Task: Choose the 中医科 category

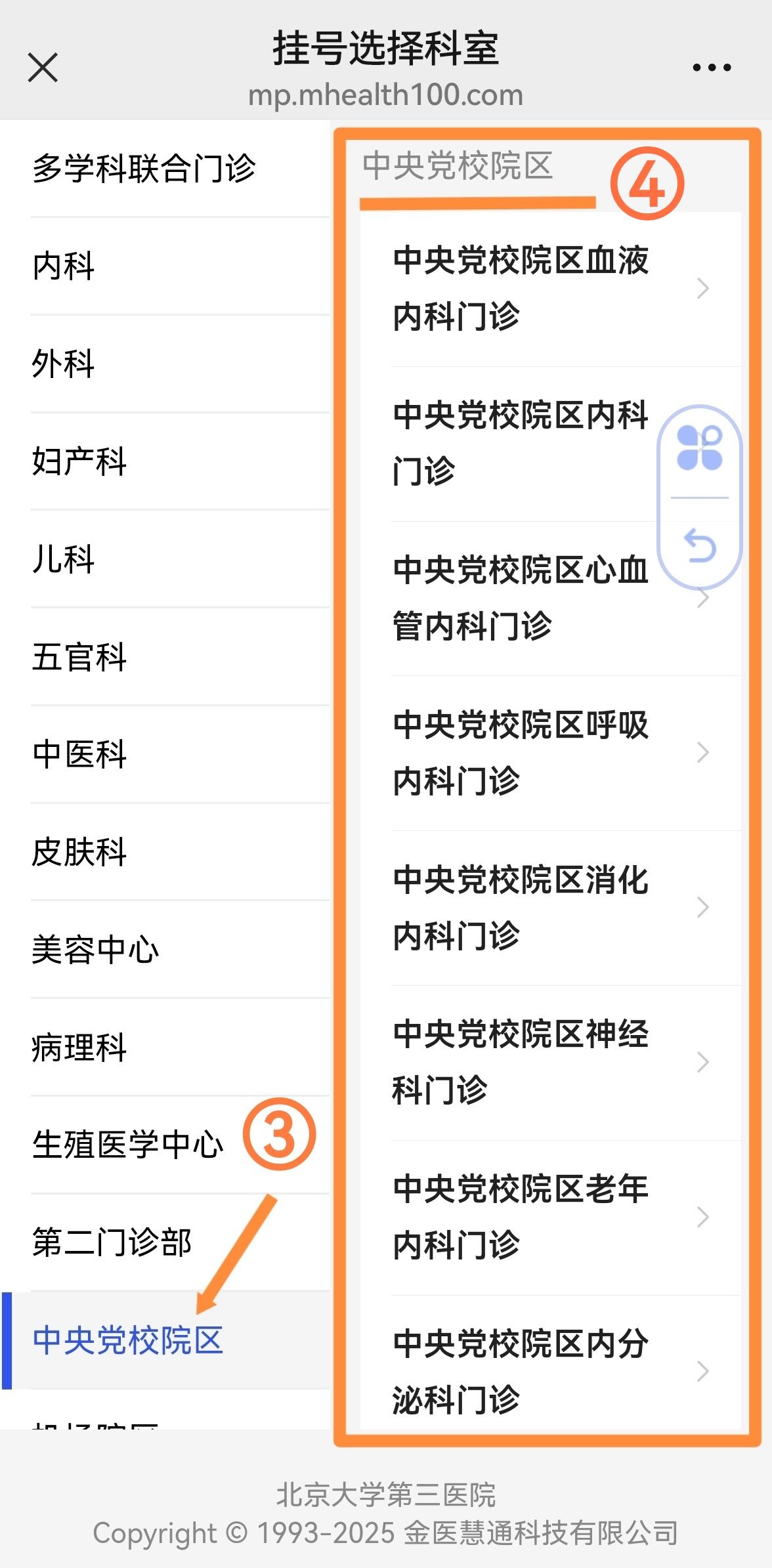Action: [79, 753]
